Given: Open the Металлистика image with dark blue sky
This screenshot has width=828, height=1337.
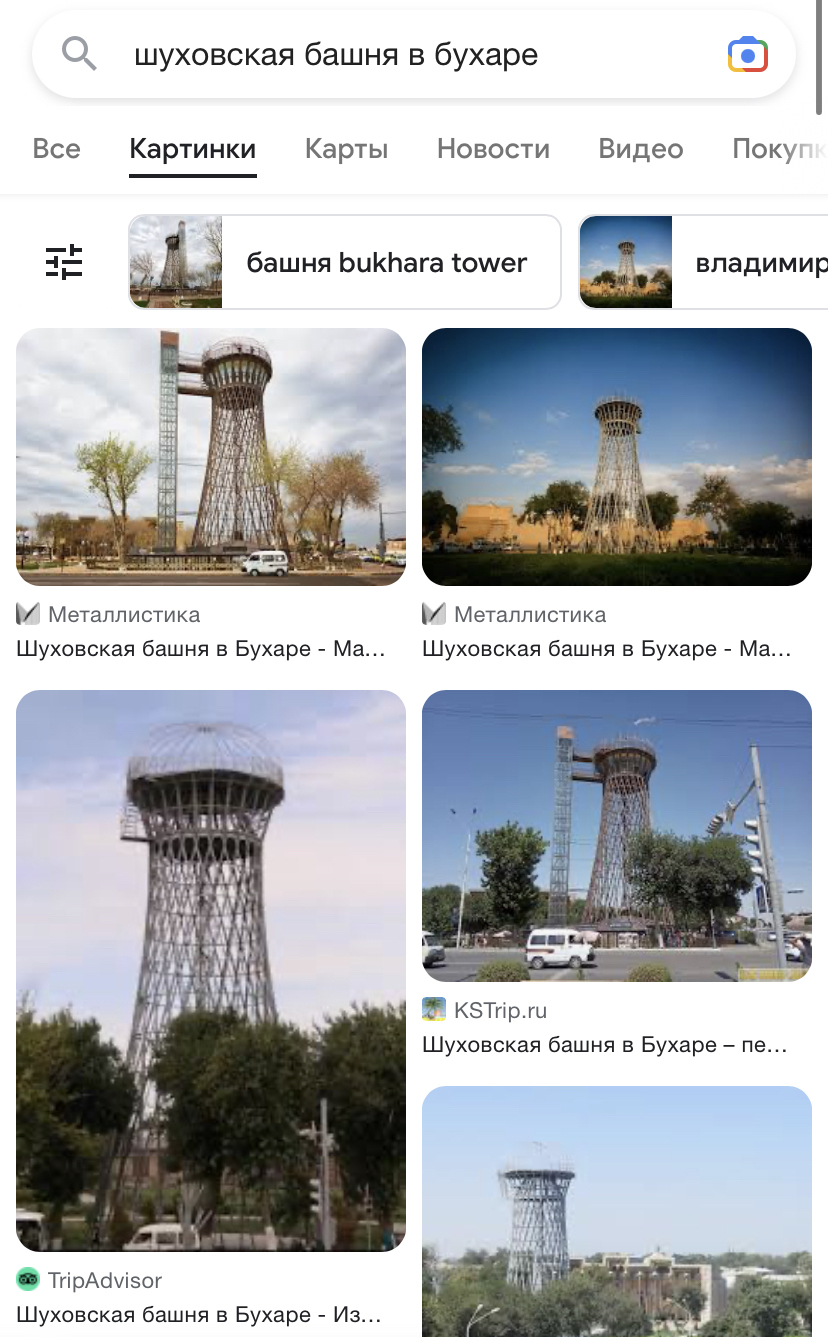Looking at the screenshot, I should [617, 457].
